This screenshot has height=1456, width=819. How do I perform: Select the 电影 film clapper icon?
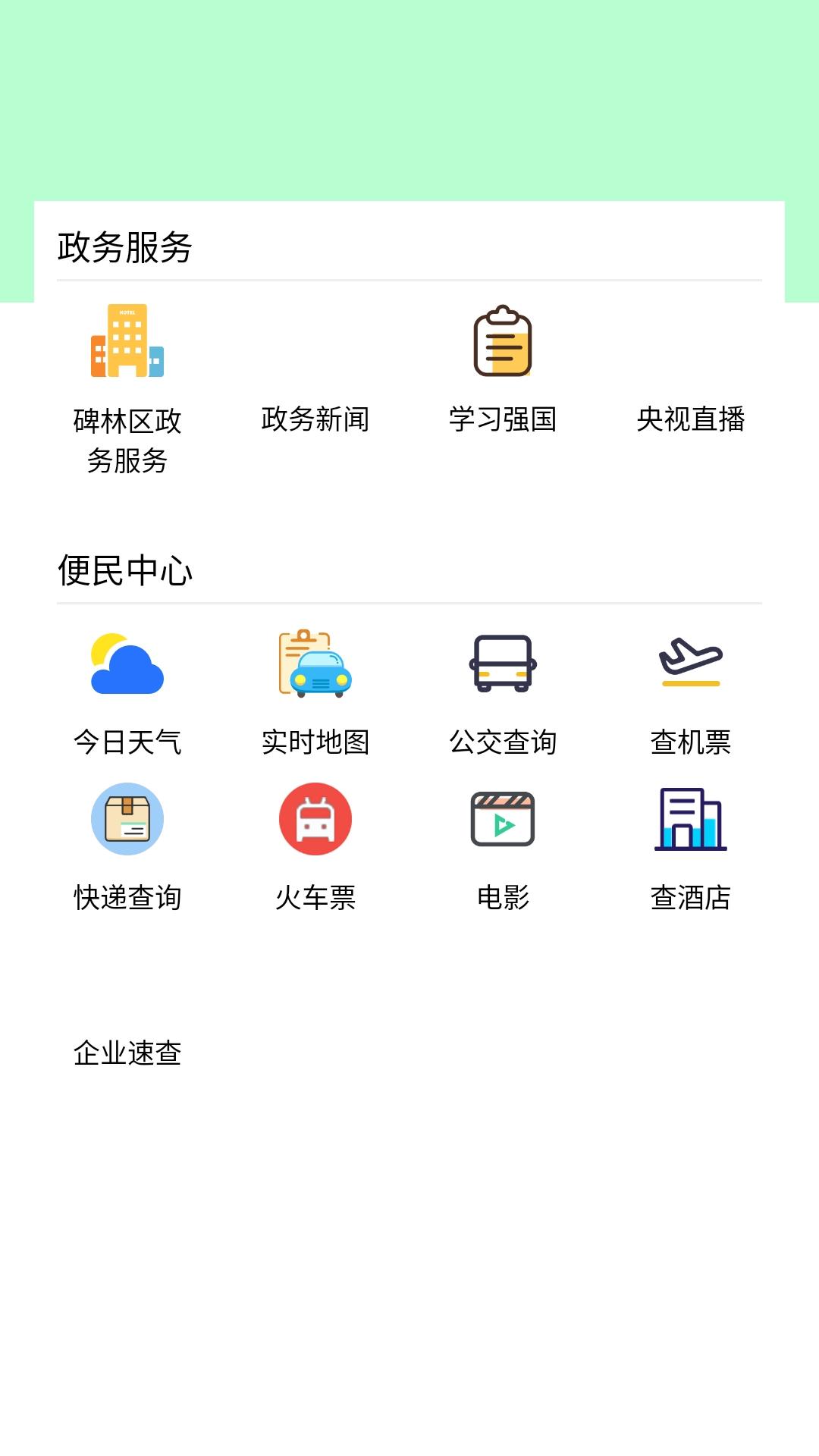coord(504,819)
